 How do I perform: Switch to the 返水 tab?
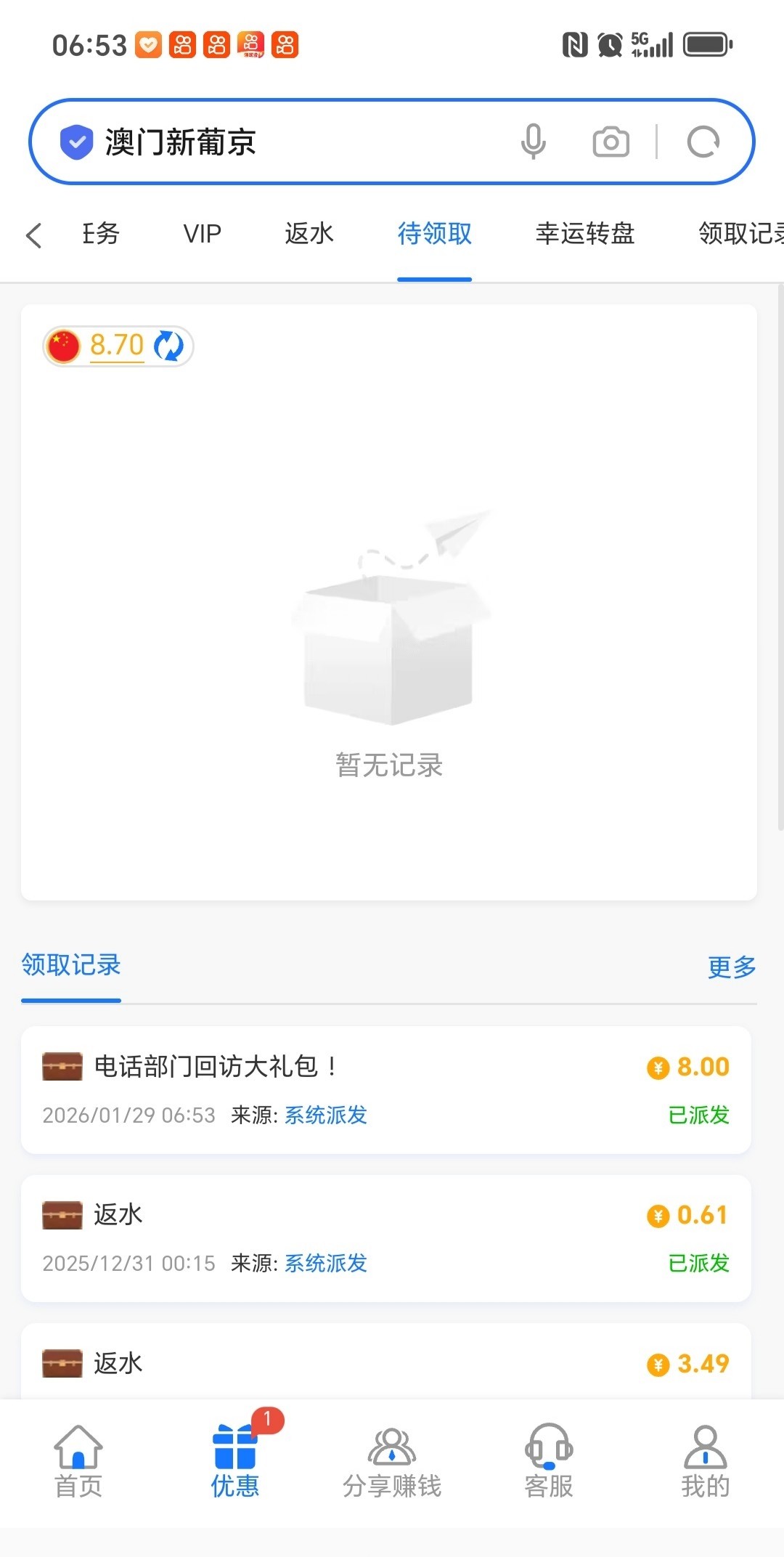pyautogui.click(x=309, y=234)
